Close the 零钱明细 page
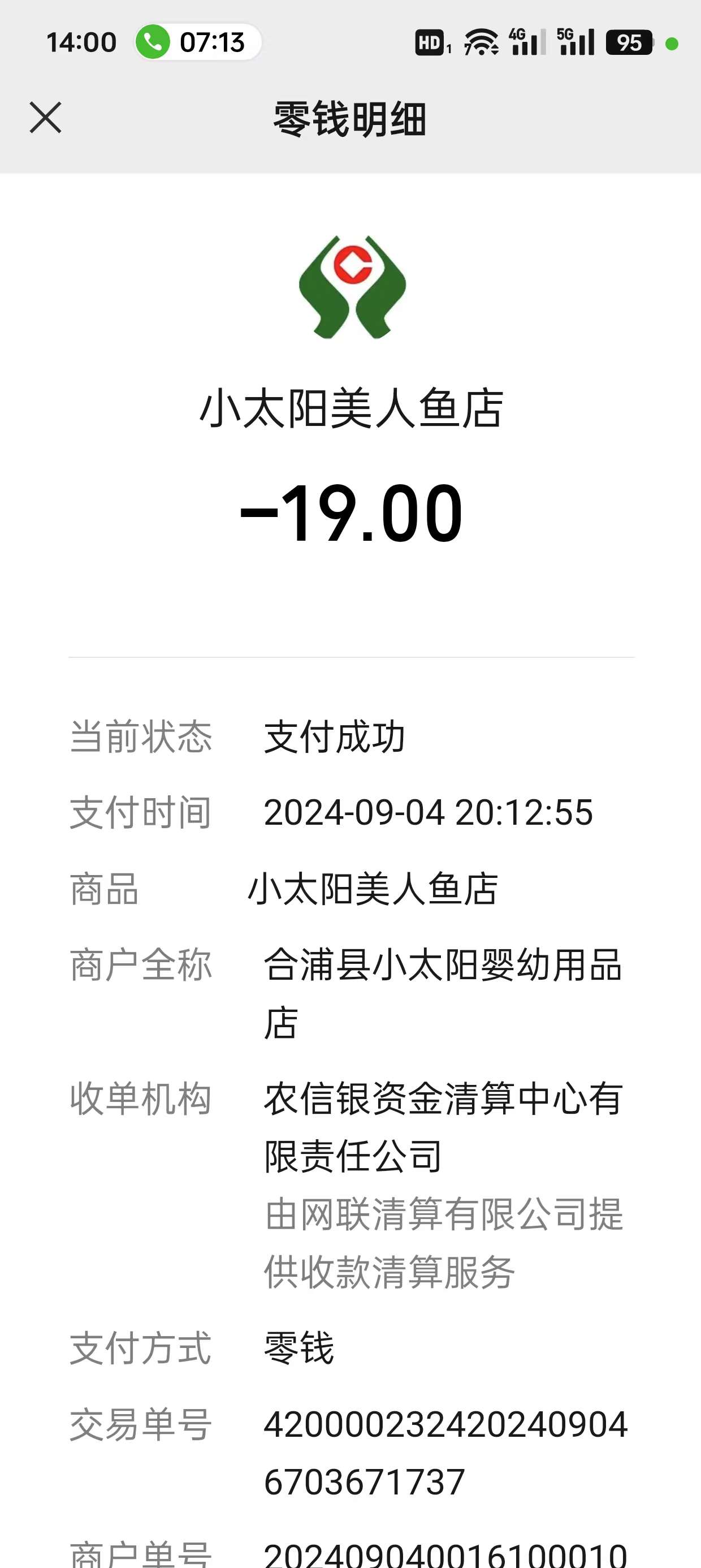The image size is (701, 1568). tap(46, 118)
